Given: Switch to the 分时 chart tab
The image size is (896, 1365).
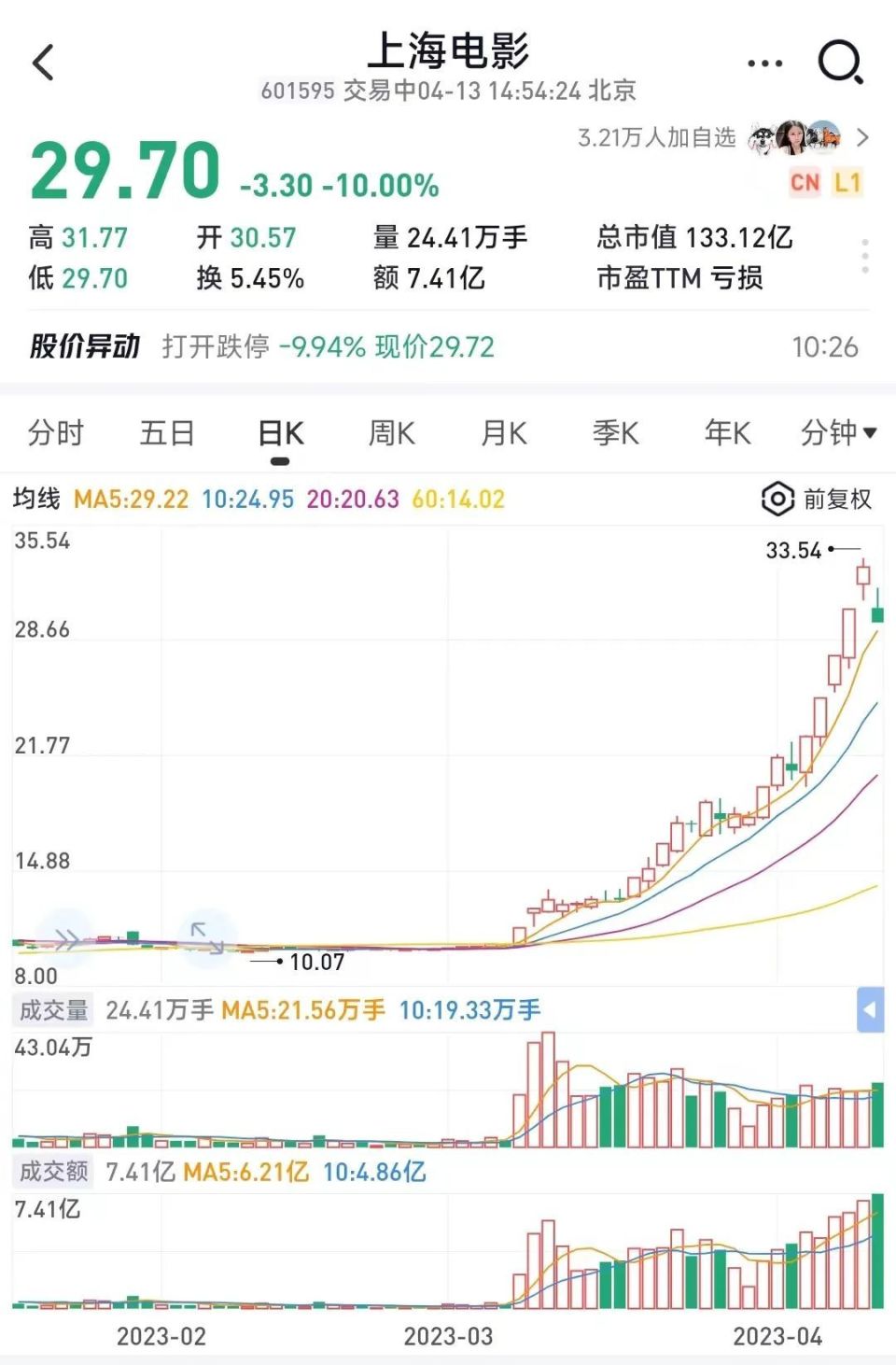Looking at the screenshot, I should coord(56,433).
